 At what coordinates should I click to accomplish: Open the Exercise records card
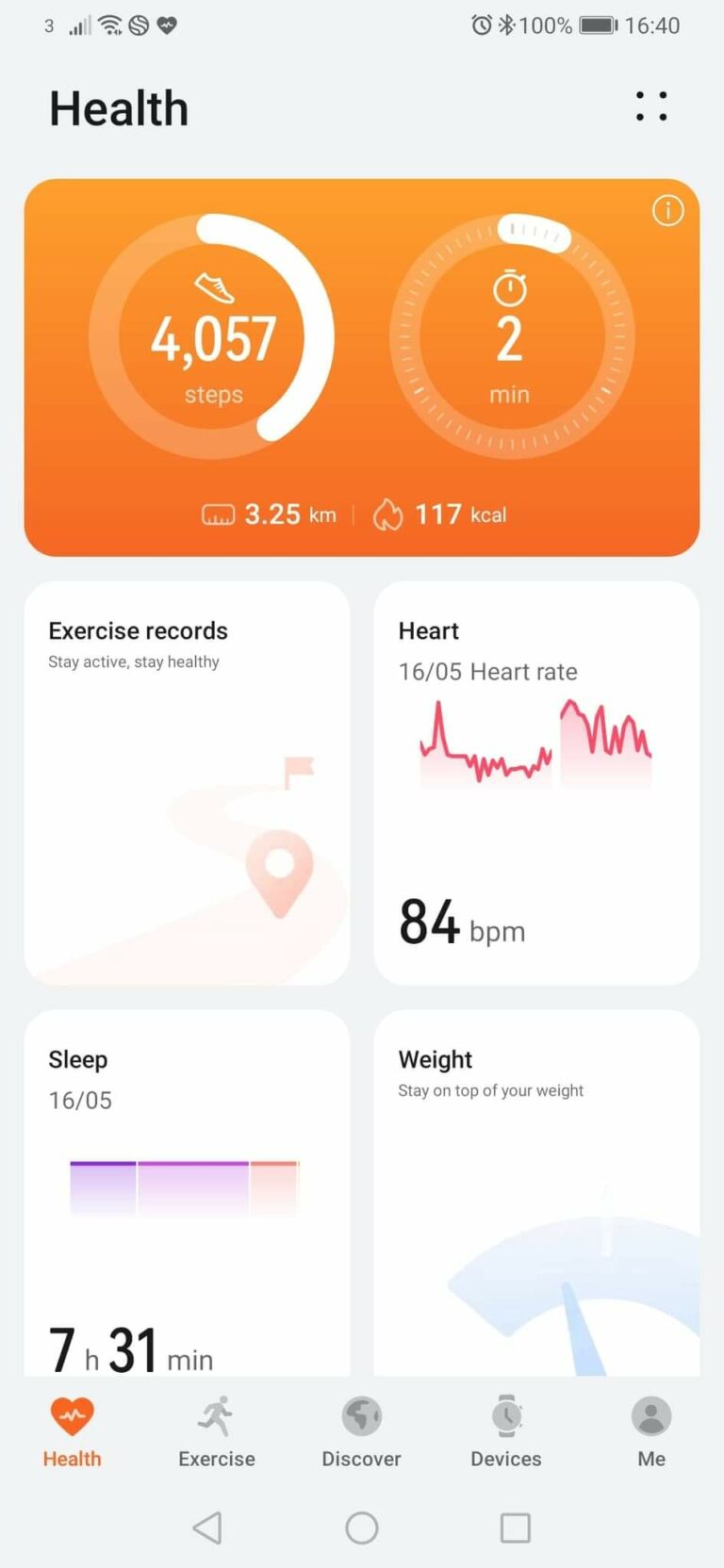[187, 783]
